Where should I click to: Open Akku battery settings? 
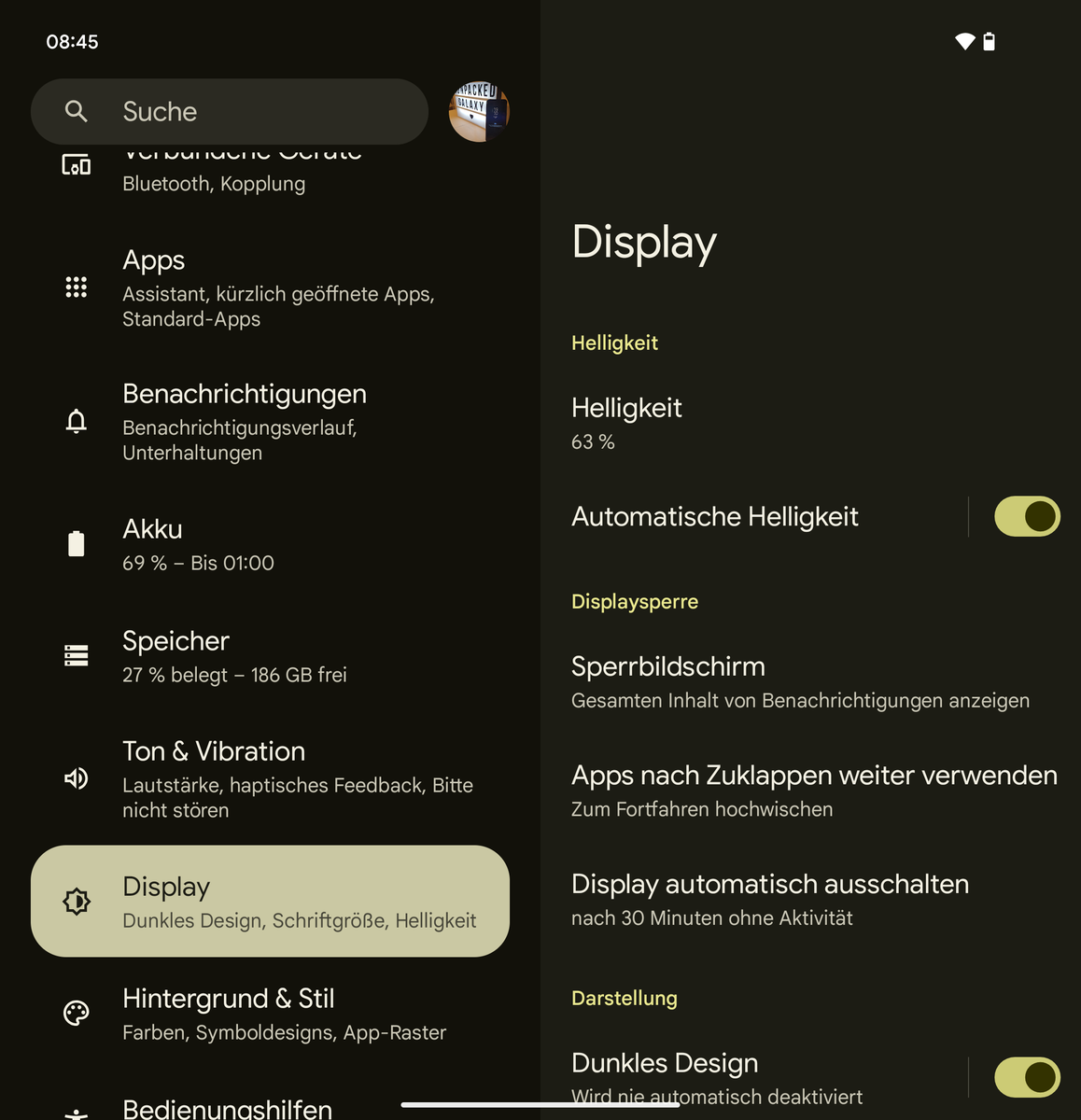[x=270, y=544]
